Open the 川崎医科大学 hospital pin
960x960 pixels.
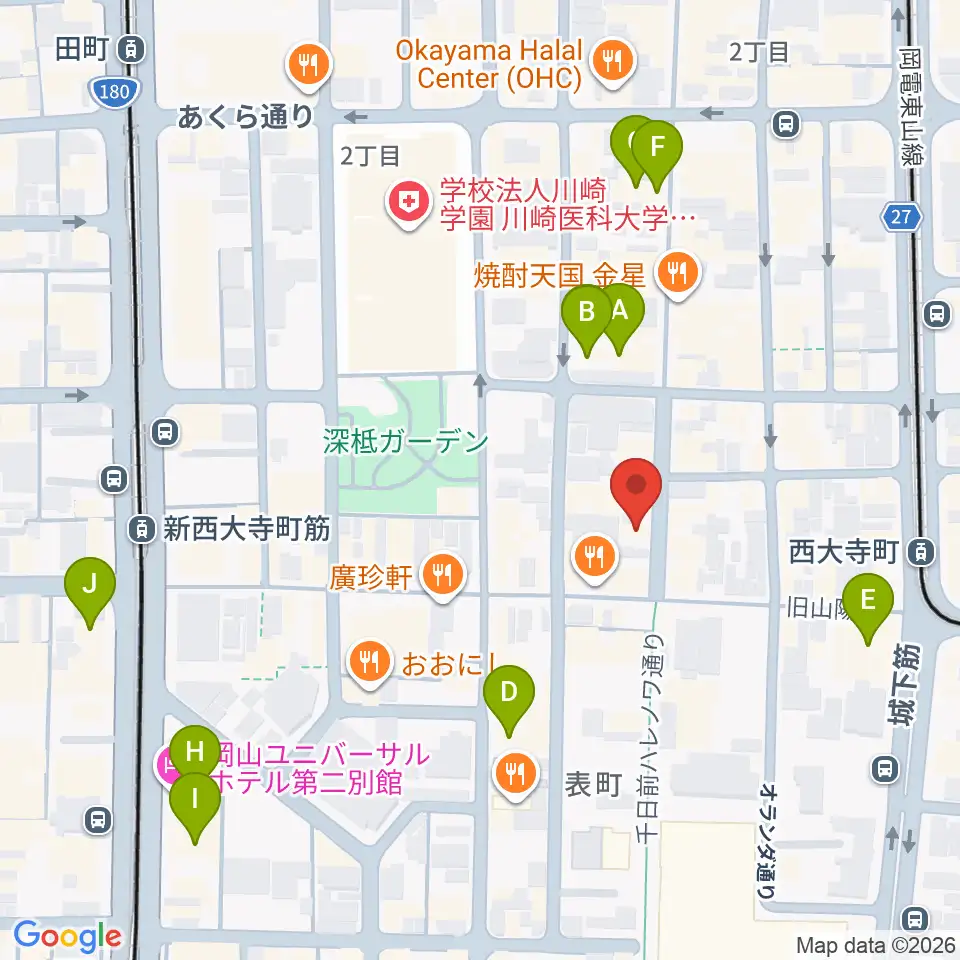pos(410,204)
